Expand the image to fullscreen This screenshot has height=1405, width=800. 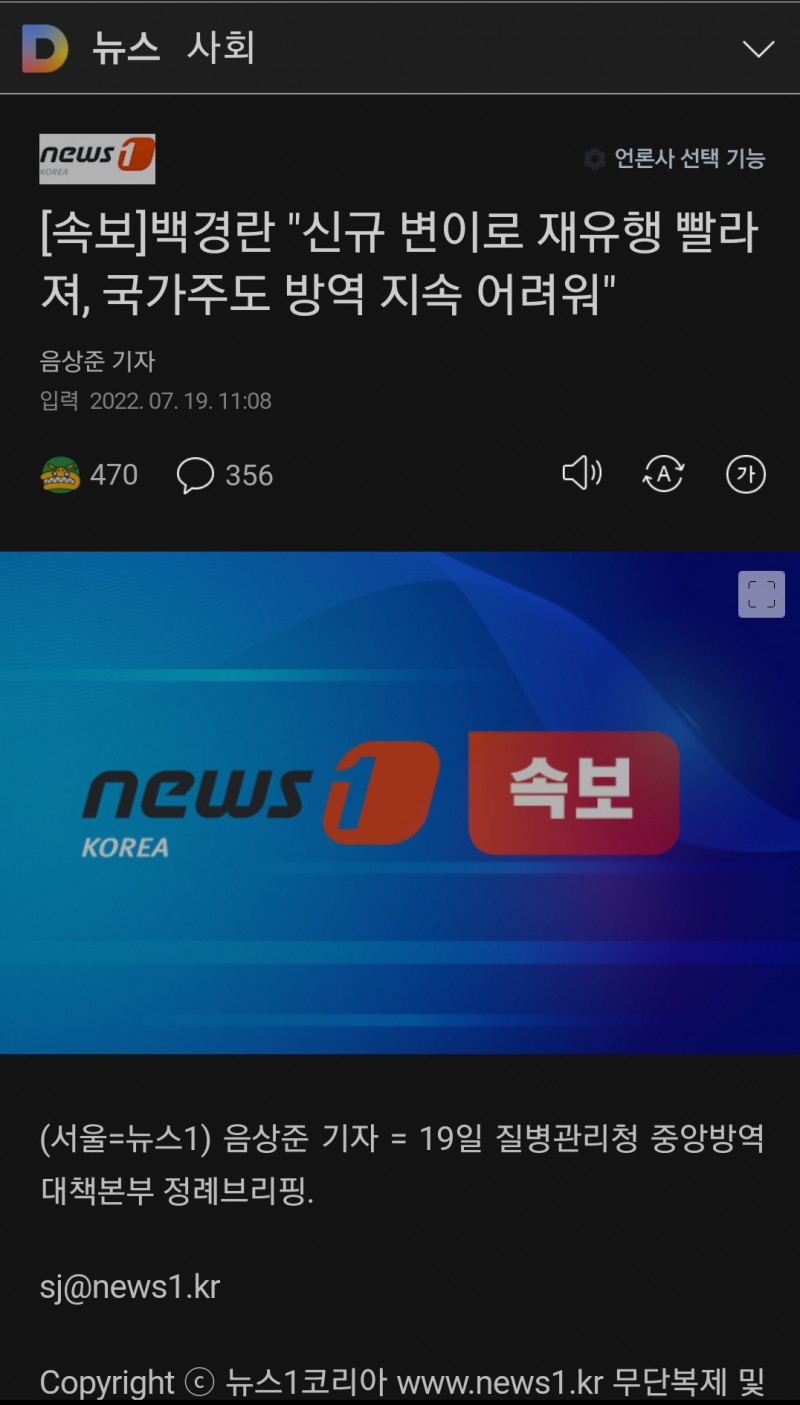761,594
